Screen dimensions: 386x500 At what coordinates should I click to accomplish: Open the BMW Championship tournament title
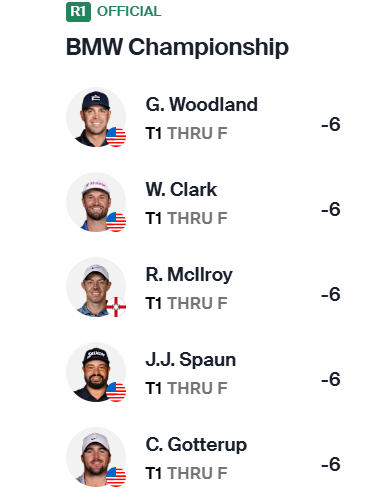(177, 47)
